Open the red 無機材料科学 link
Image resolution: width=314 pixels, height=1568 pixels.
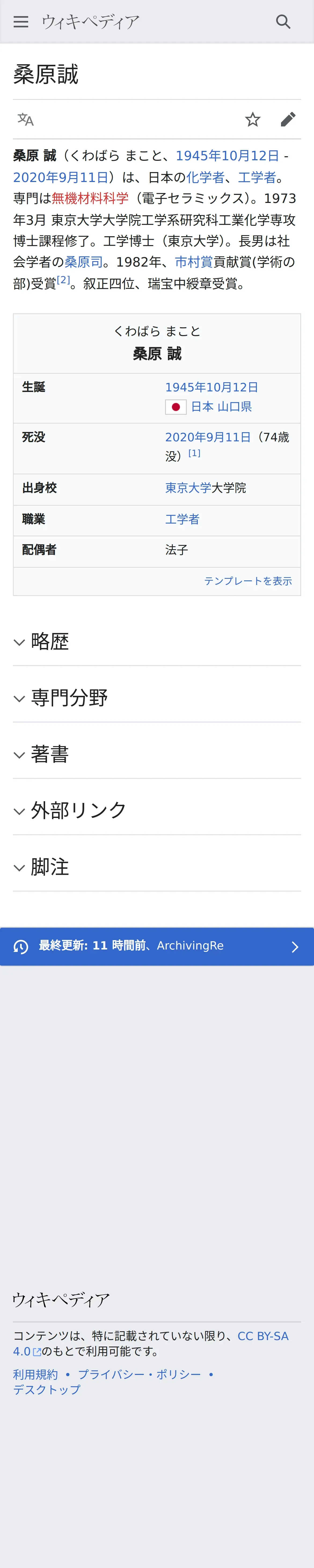coord(90,198)
